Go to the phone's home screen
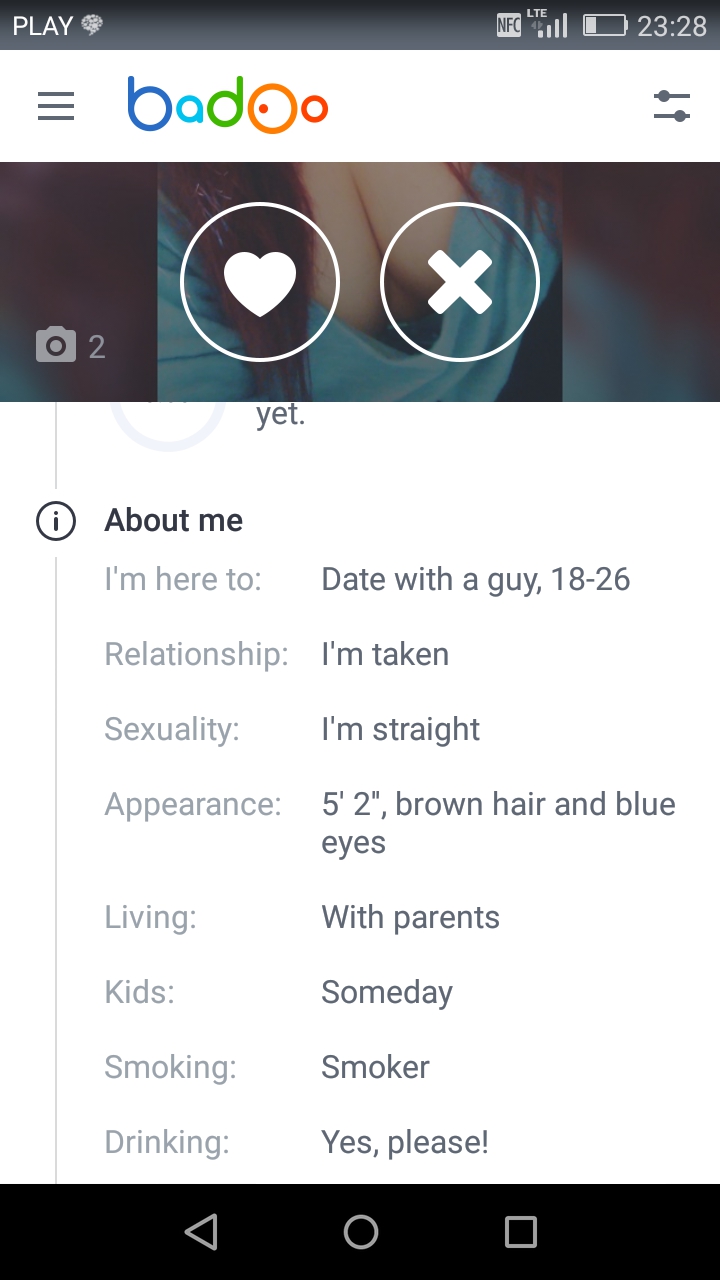Image resolution: width=720 pixels, height=1280 pixels. click(x=360, y=1232)
